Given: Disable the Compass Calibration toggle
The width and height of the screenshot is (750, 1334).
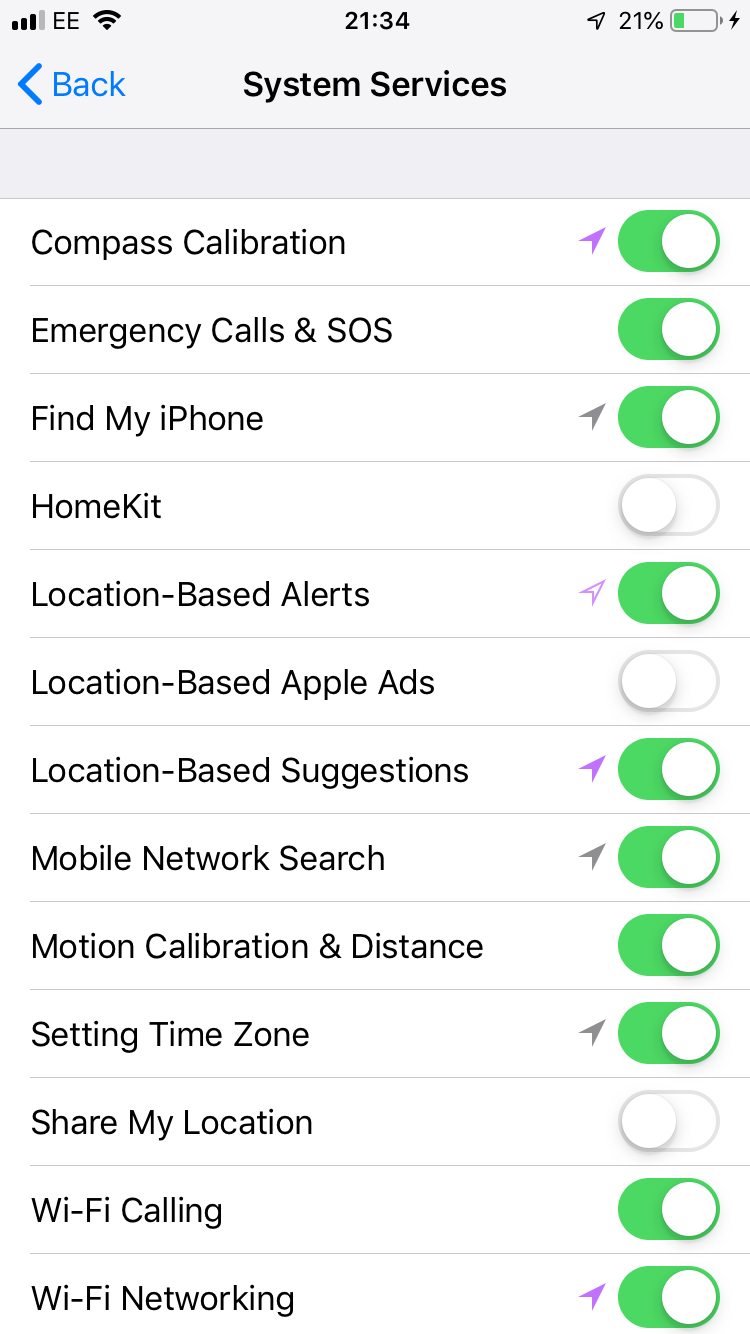Looking at the screenshot, I should (668, 241).
